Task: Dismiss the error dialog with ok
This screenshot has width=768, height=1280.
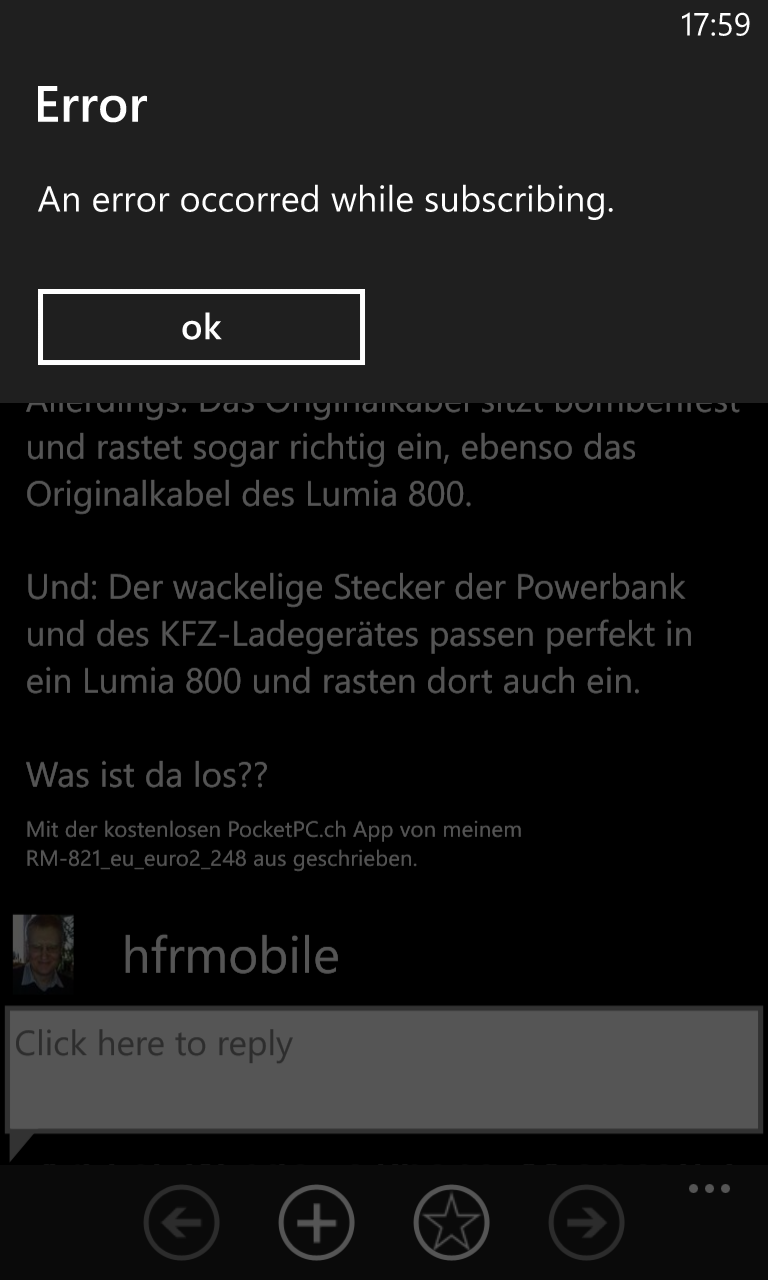Action: point(201,328)
